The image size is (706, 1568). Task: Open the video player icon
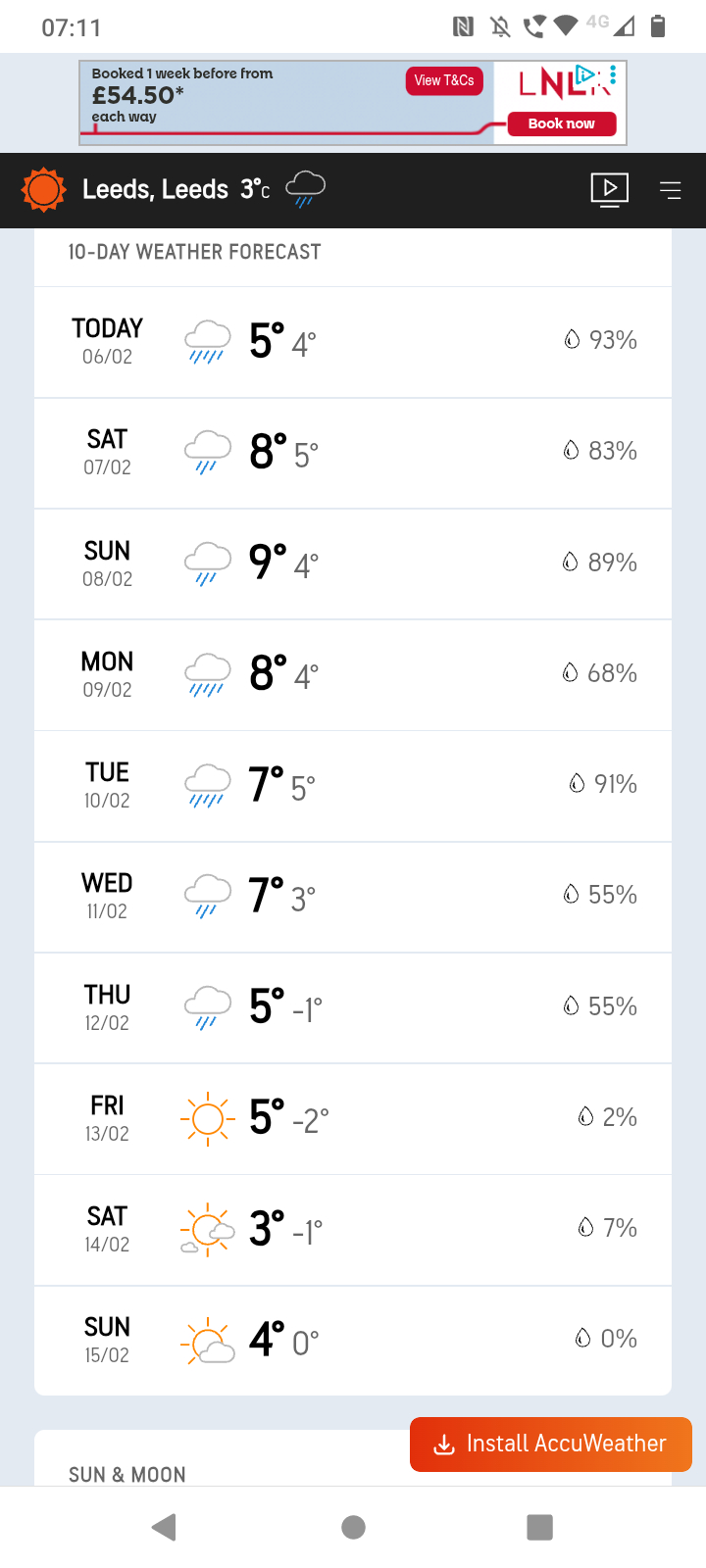tap(609, 189)
